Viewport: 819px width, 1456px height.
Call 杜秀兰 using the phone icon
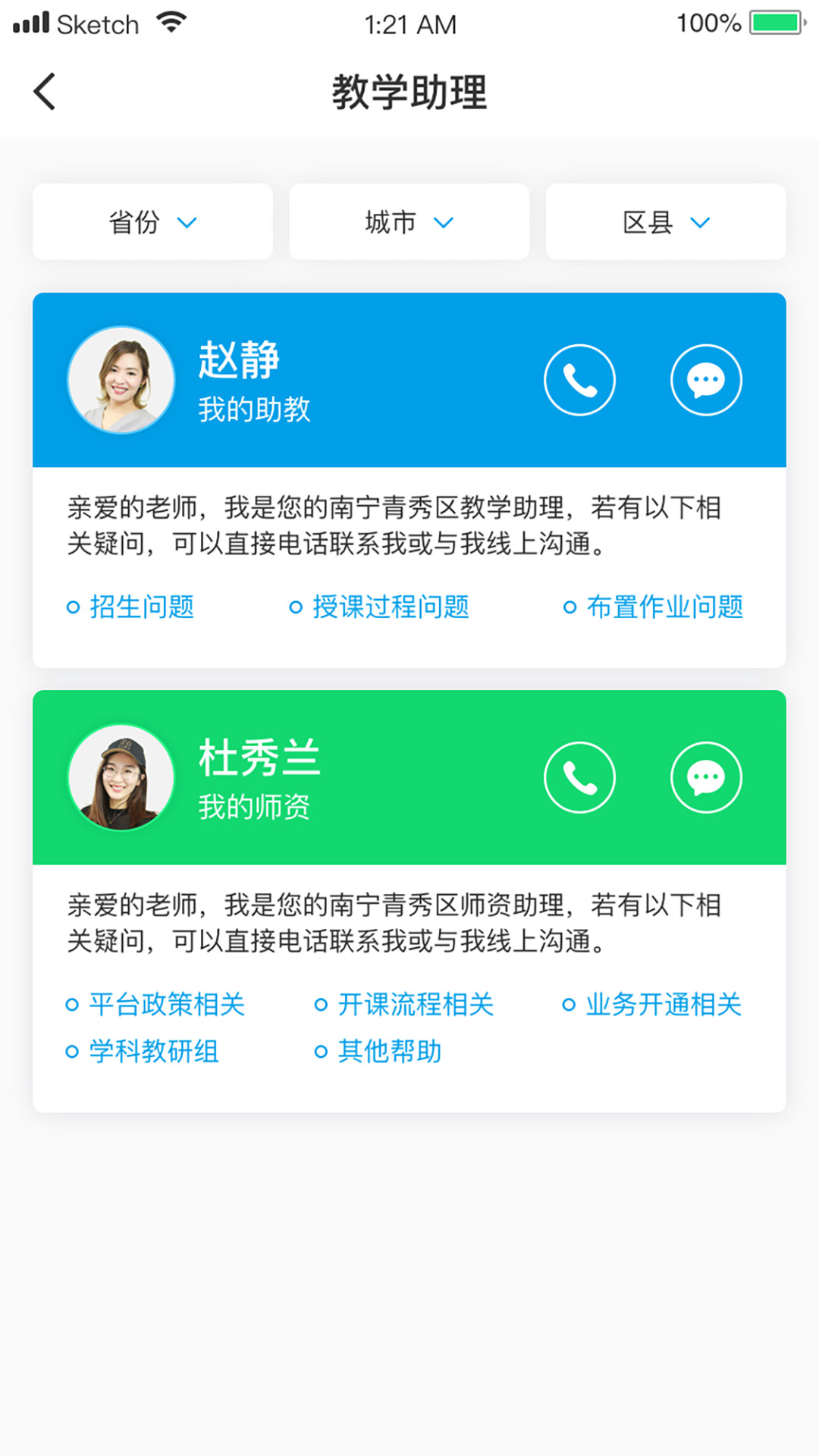coord(579,777)
